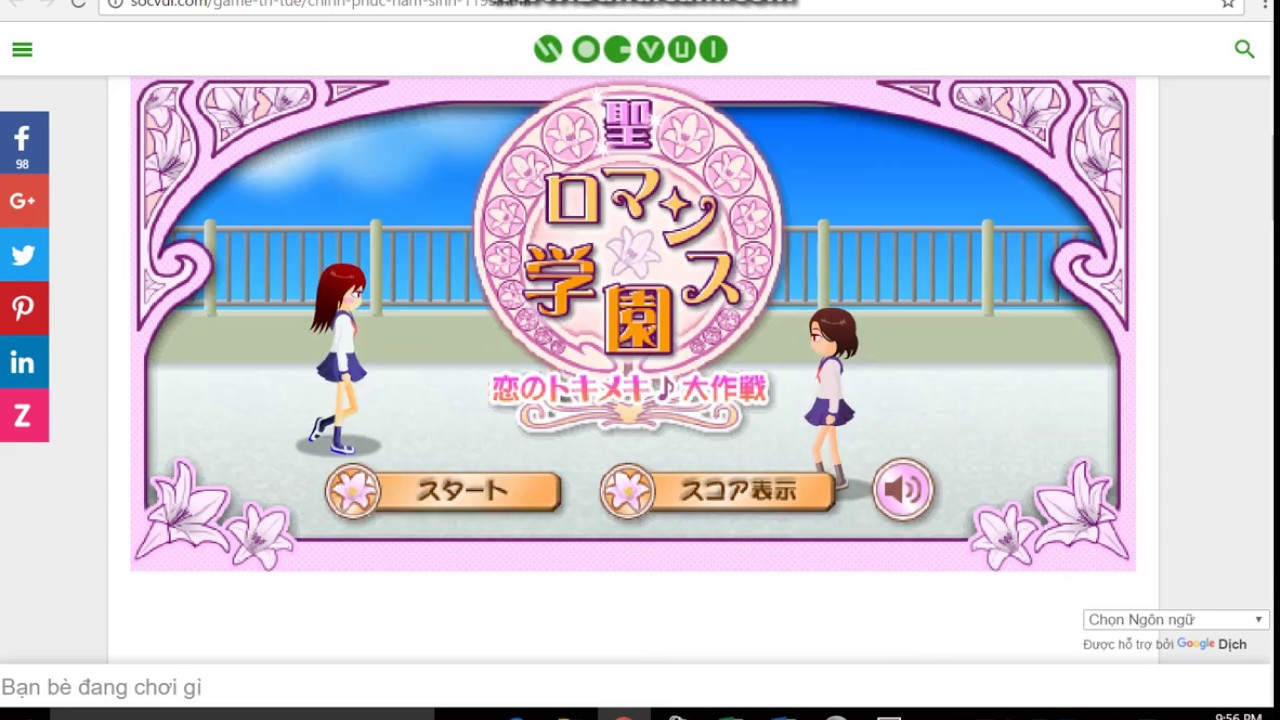Open the site search

pos(1244,49)
